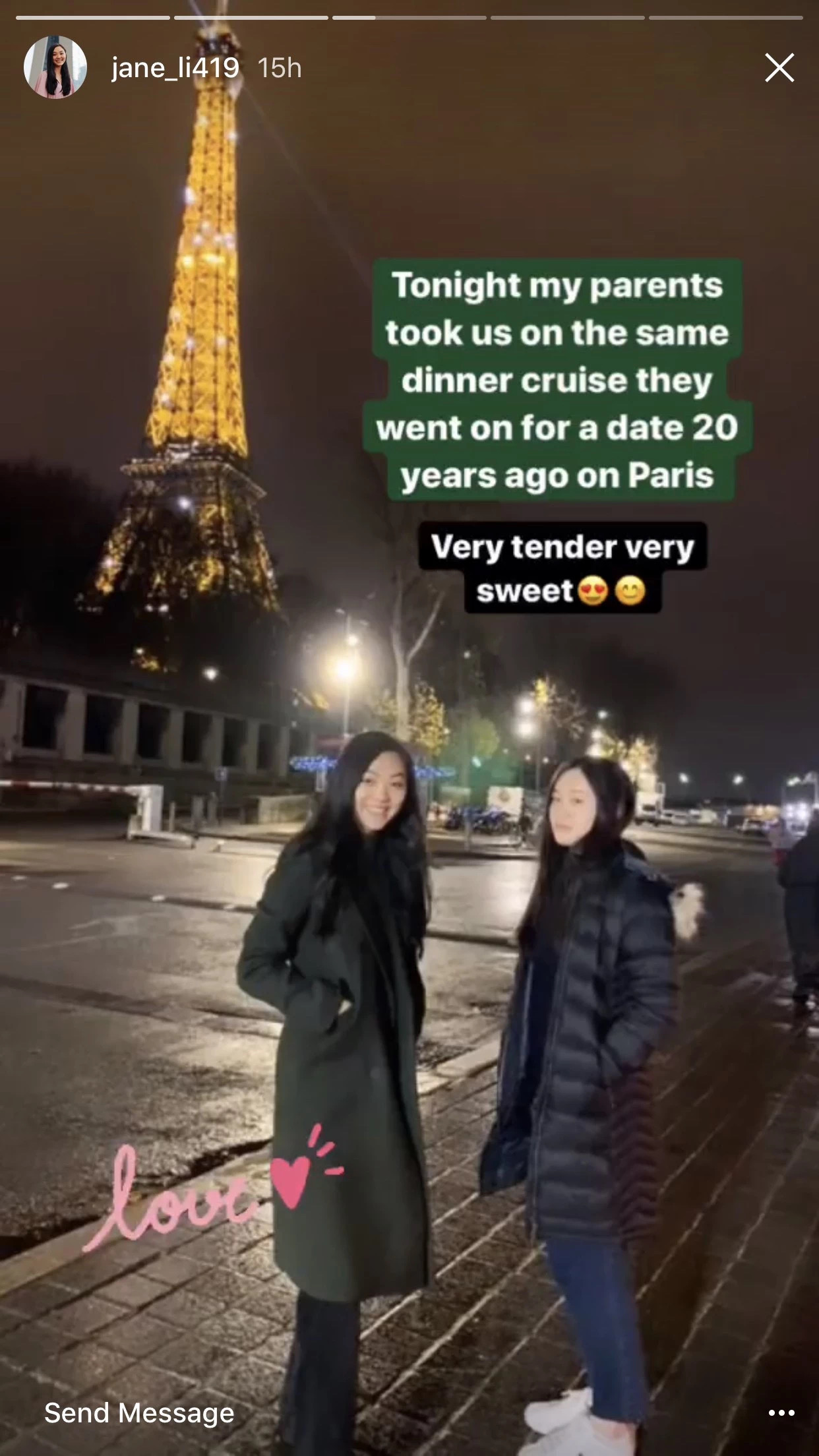Open jane_li419's profile via username
Screen dimensions: 819x1456
click(175, 68)
